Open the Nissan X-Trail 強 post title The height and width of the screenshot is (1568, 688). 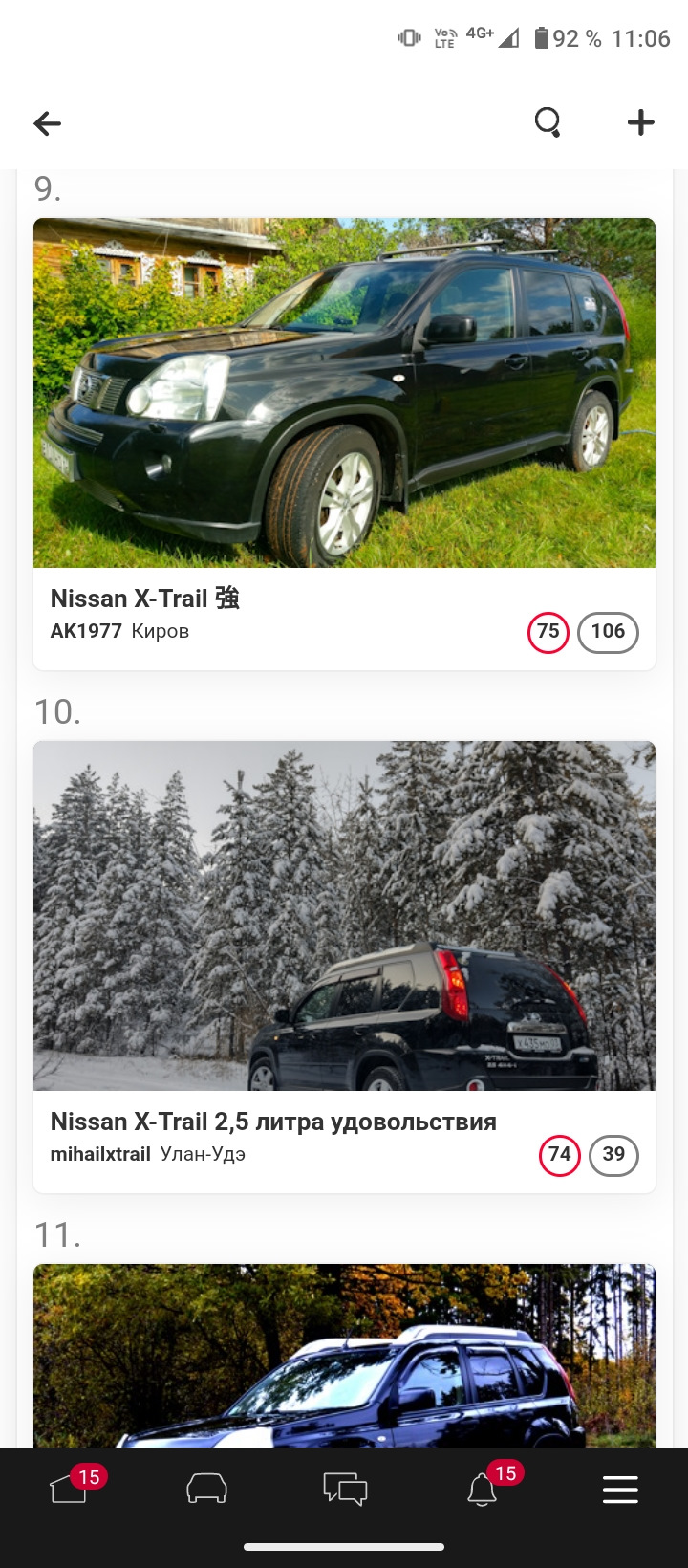(x=146, y=598)
